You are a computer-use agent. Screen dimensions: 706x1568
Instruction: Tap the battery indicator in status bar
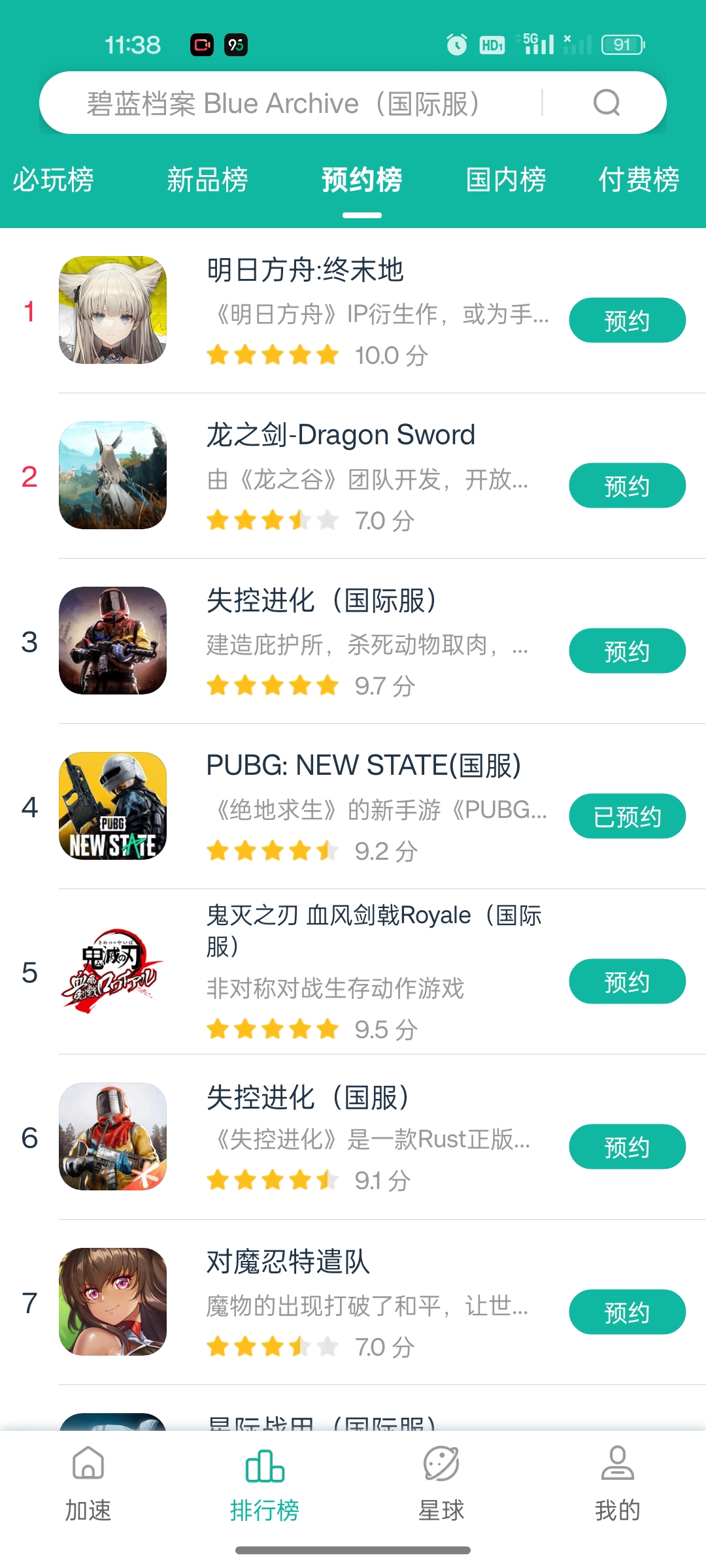[620, 44]
